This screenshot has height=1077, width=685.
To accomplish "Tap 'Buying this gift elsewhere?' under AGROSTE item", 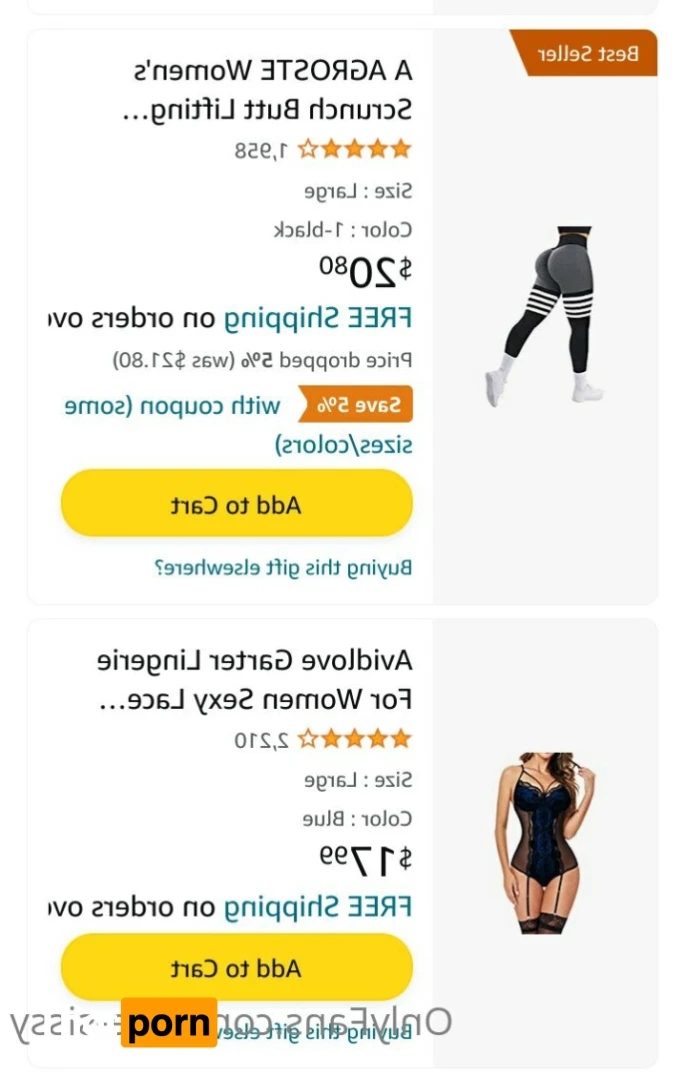I will point(283,568).
